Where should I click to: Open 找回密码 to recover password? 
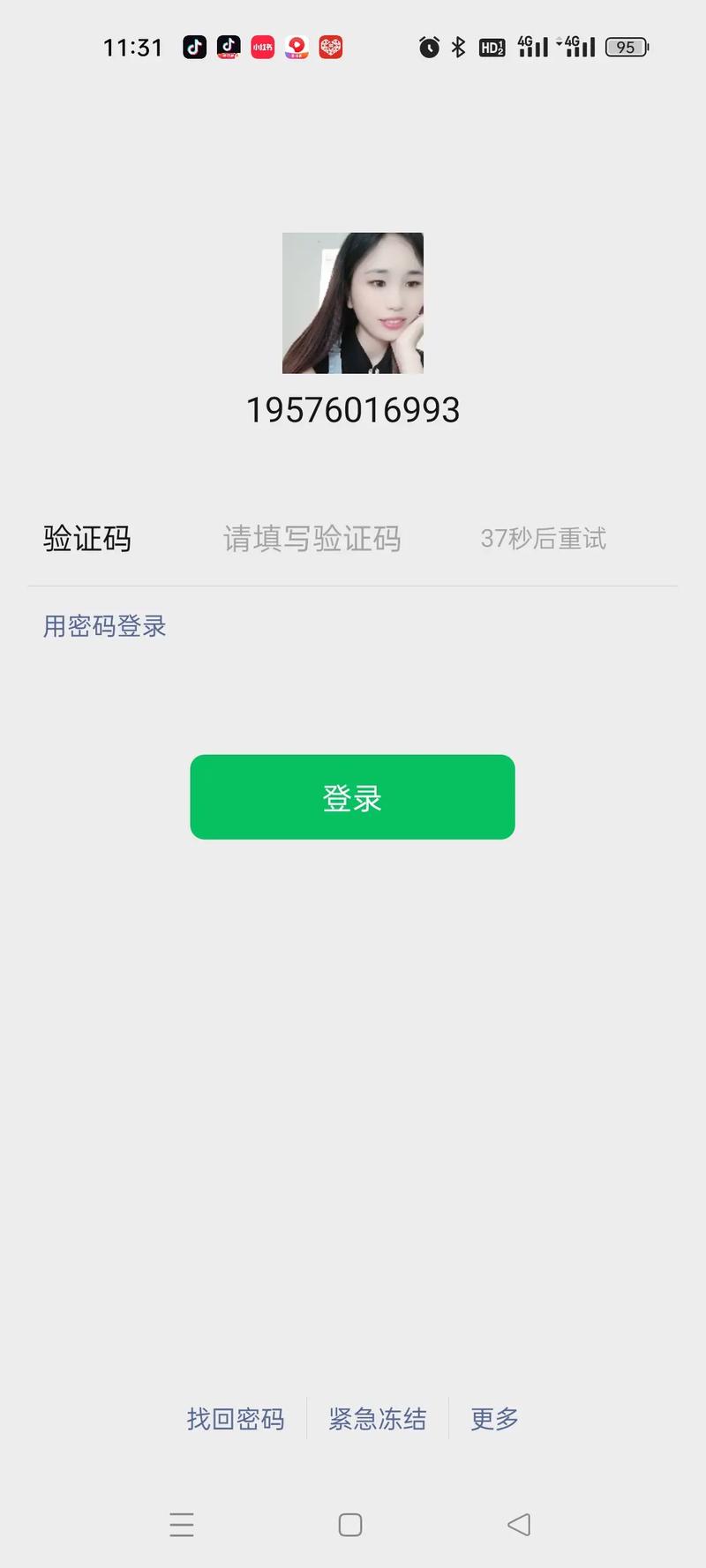click(235, 1419)
